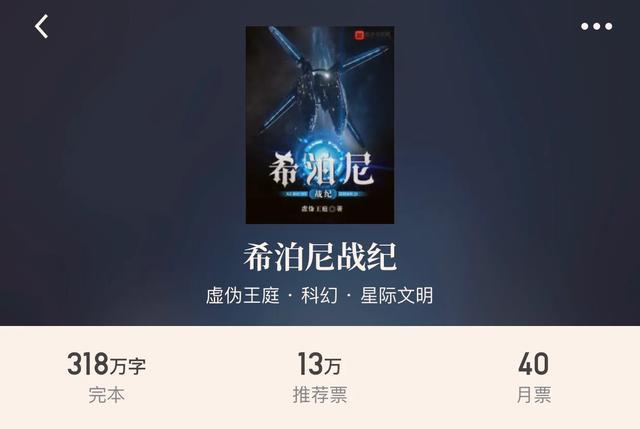Go back using the top-left arrow
Viewport: 640px width, 429px height.
pos(42,27)
